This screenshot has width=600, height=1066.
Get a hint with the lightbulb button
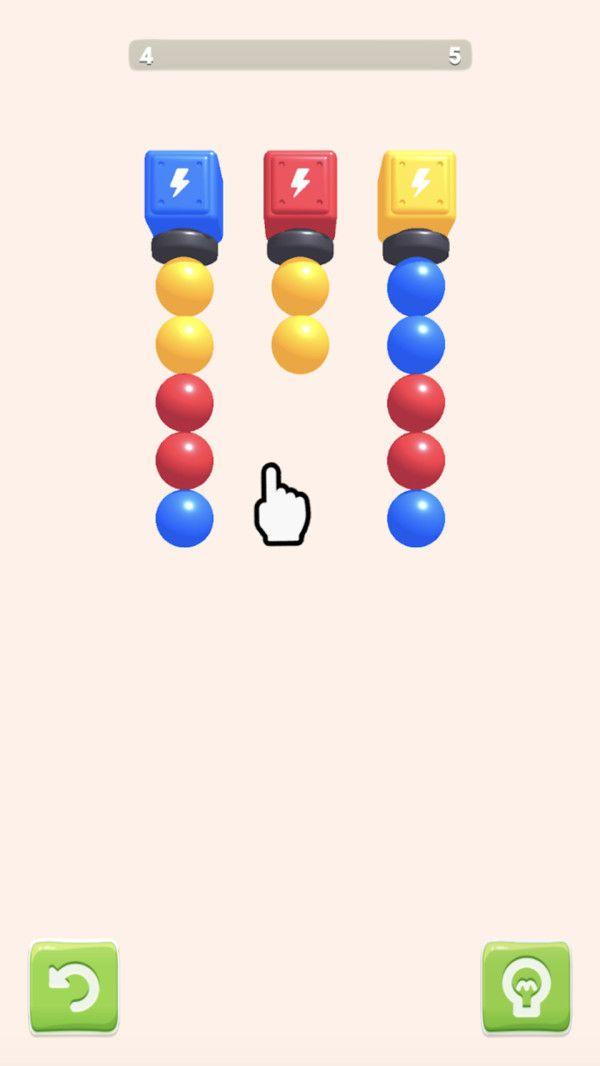click(526, 987)
